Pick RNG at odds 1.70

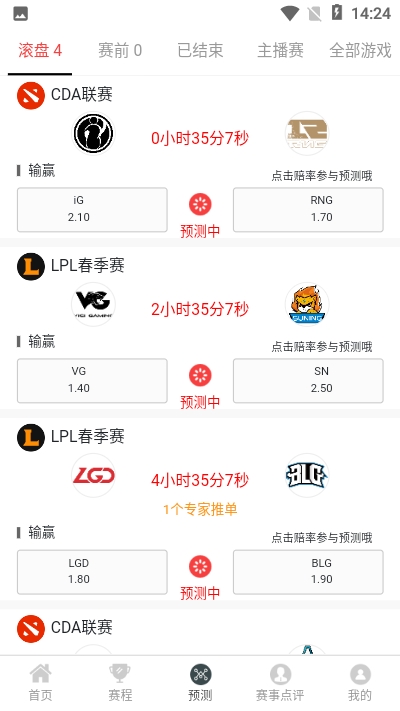[308, 209]
